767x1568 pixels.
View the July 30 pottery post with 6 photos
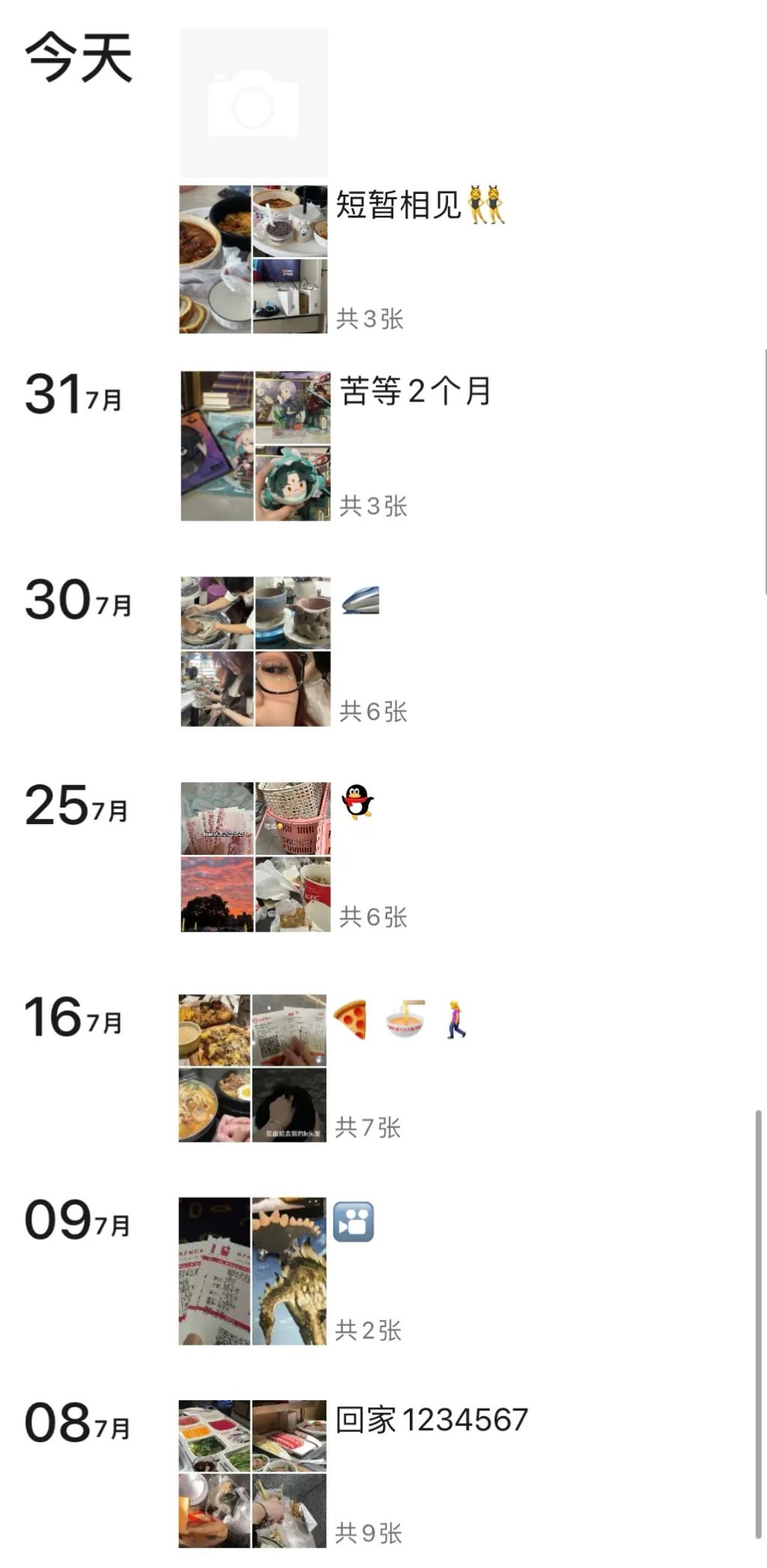tap(255, 651)
